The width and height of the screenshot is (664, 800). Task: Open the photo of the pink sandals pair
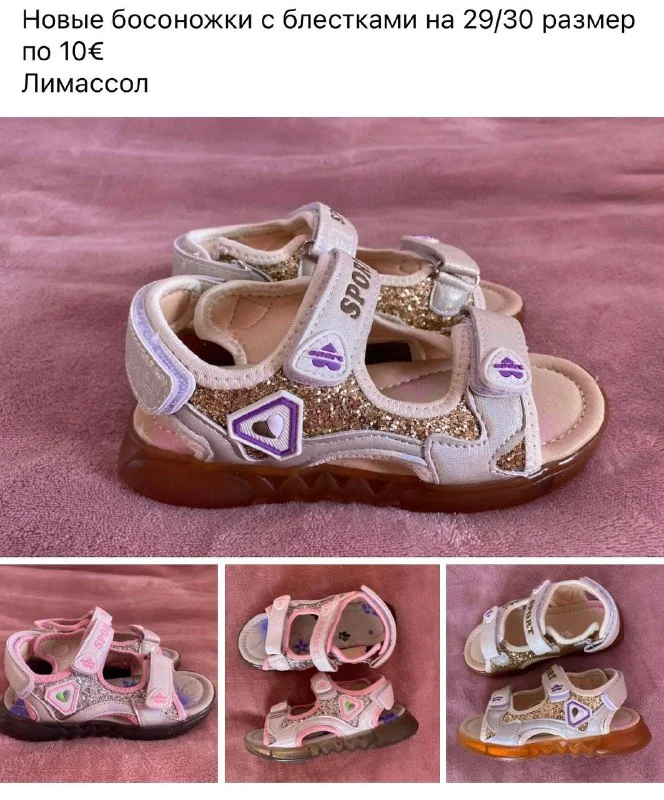pyautogui.click(x=332, y=673)
